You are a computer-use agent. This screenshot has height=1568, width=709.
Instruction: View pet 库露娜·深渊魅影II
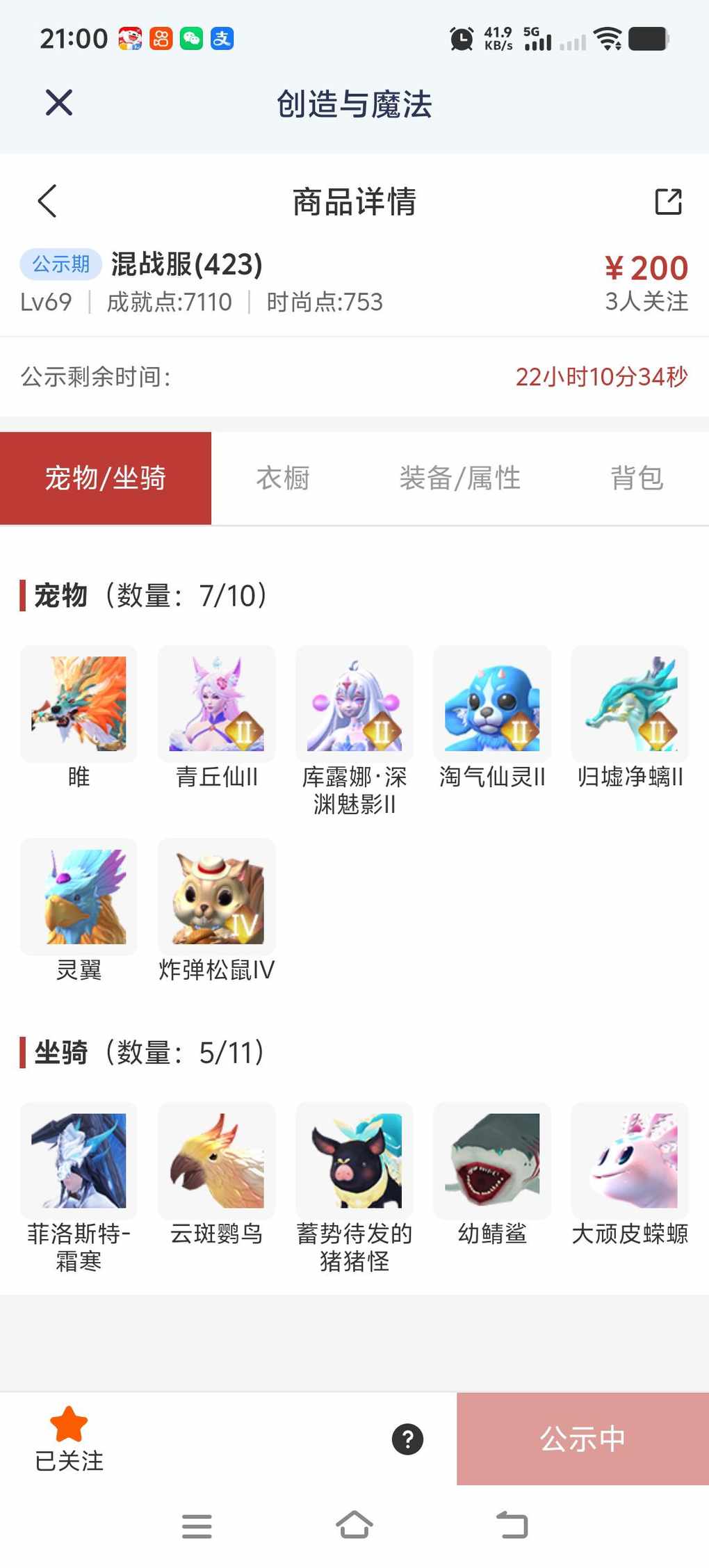(x=354, y=704)
